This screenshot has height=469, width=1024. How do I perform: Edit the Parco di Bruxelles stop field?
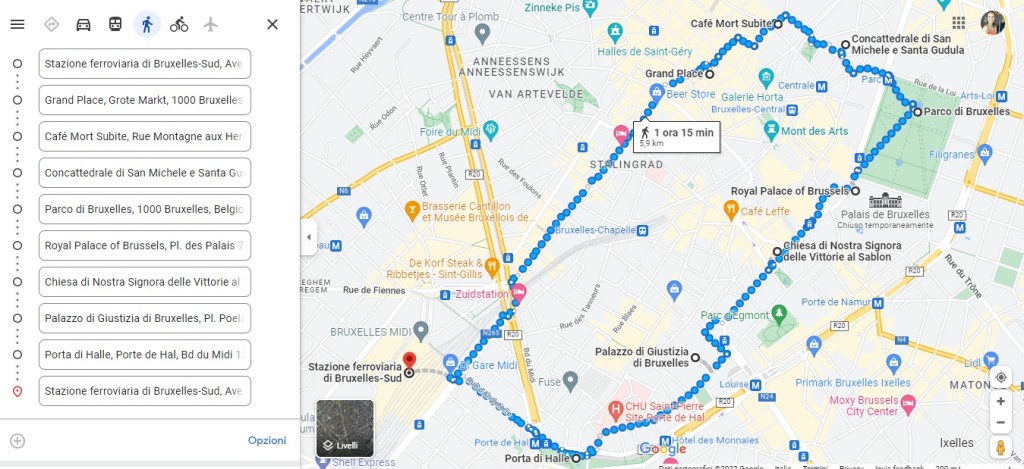(x=144, y=209)
